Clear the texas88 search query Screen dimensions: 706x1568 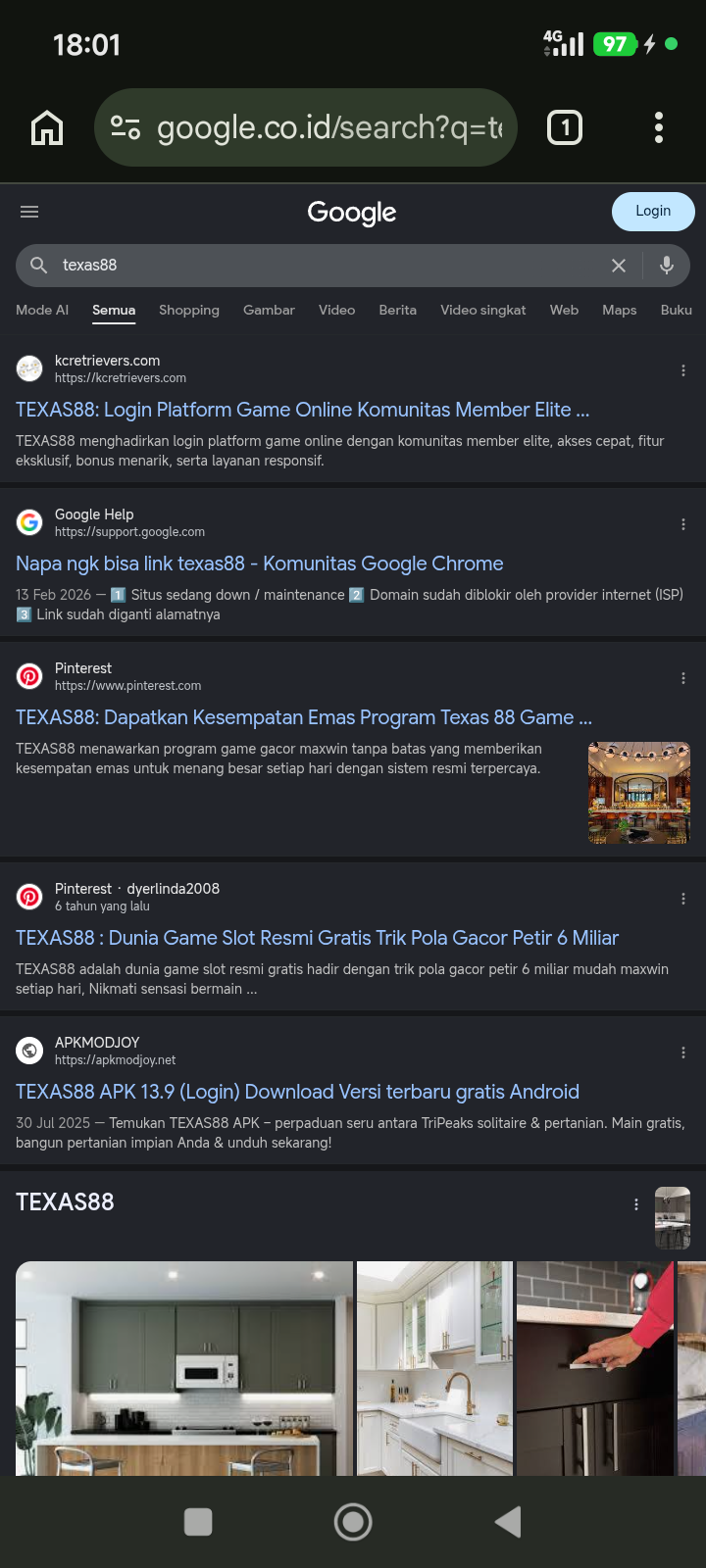(x=619, y=266)
